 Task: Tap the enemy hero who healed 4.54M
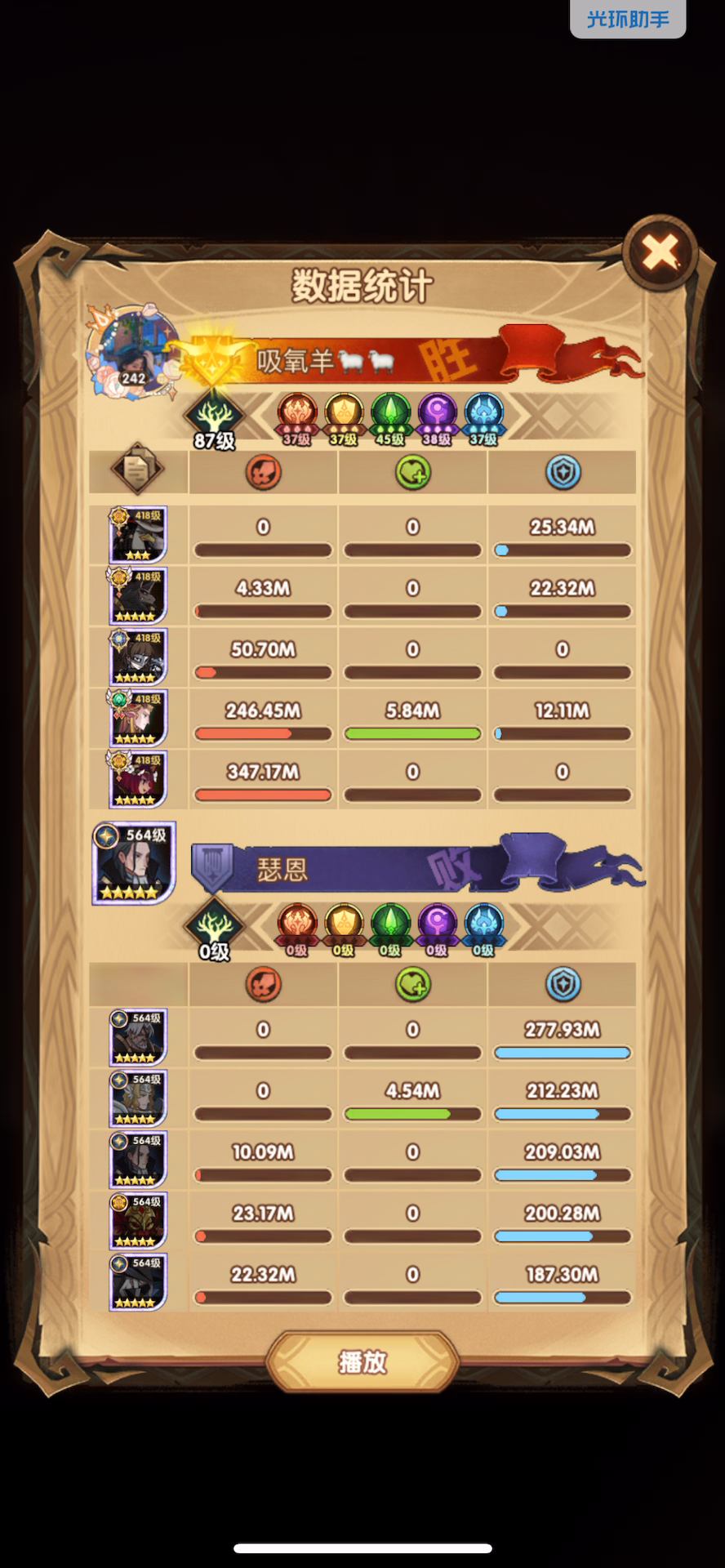(x=138, y=1098)
